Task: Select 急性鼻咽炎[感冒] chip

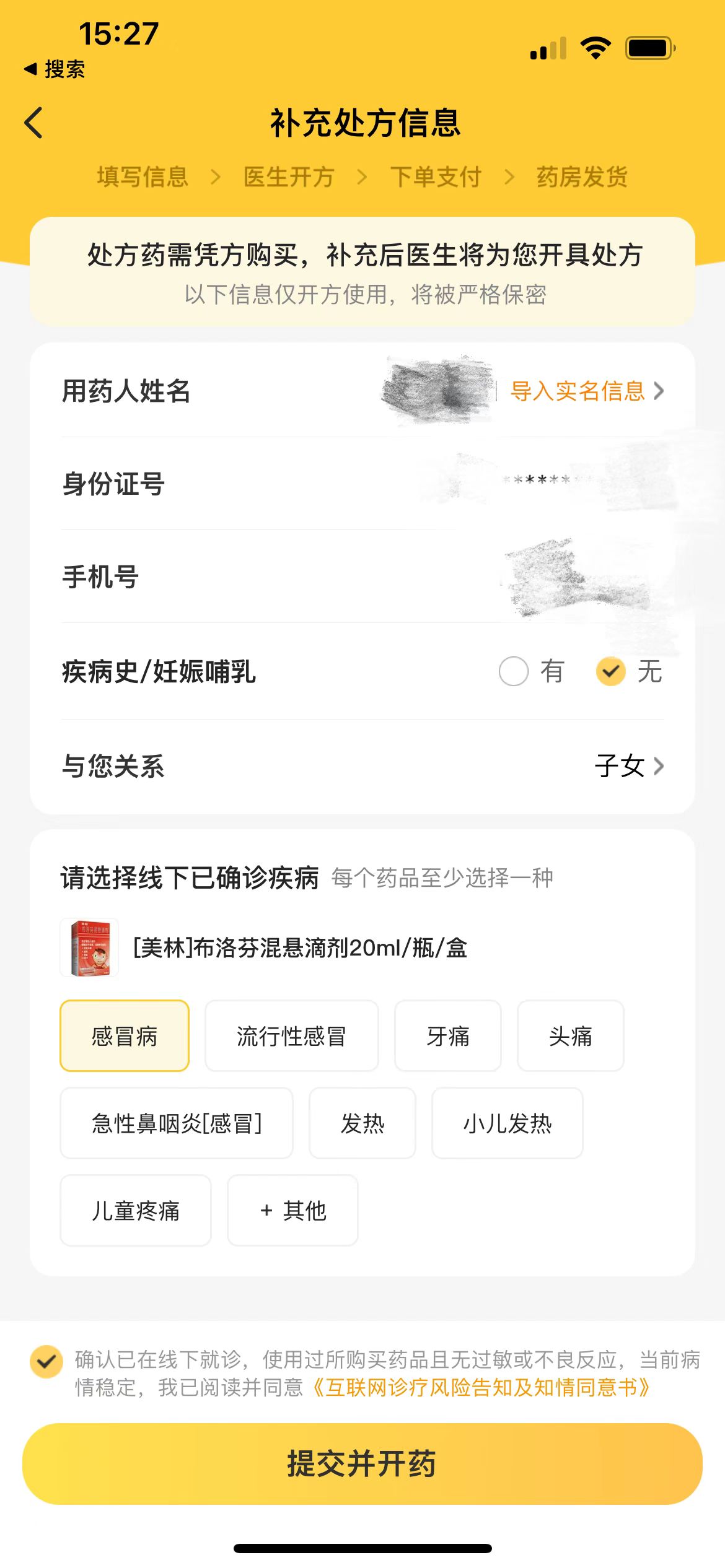Action: (176, 1123)
